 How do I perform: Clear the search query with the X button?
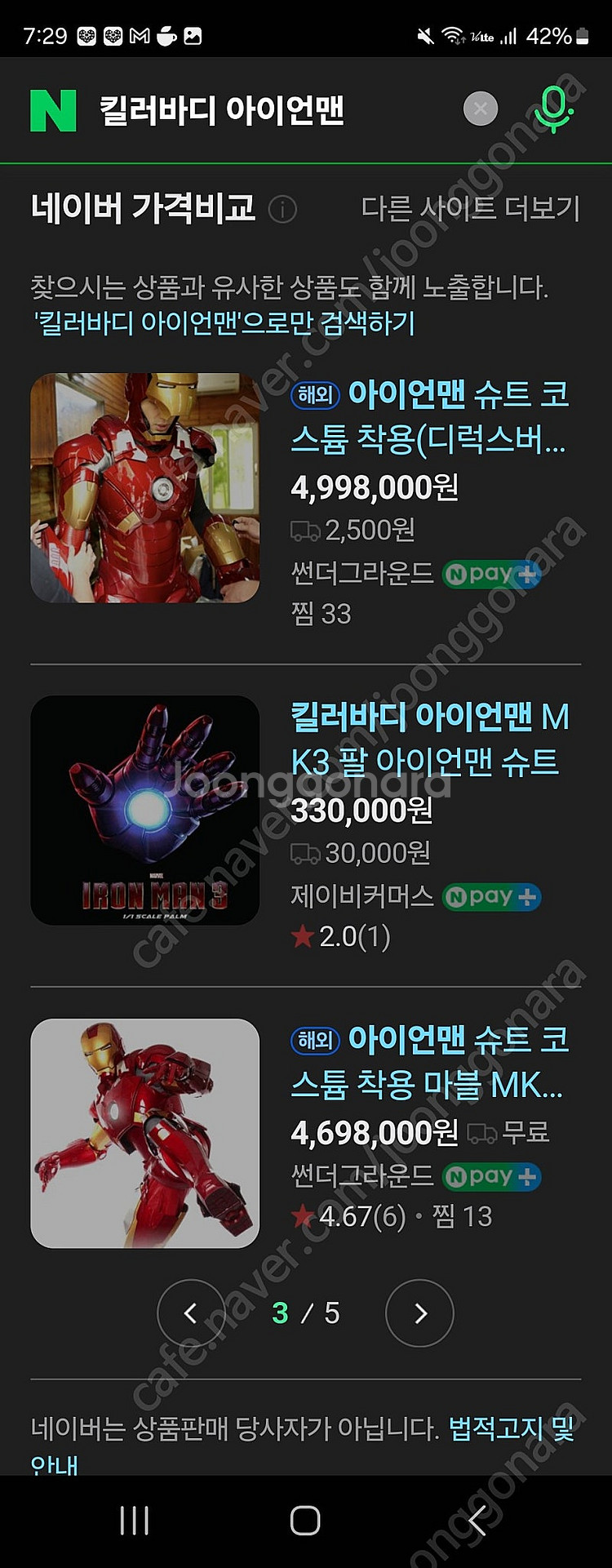pyautogui.click(x=481, y=109)
